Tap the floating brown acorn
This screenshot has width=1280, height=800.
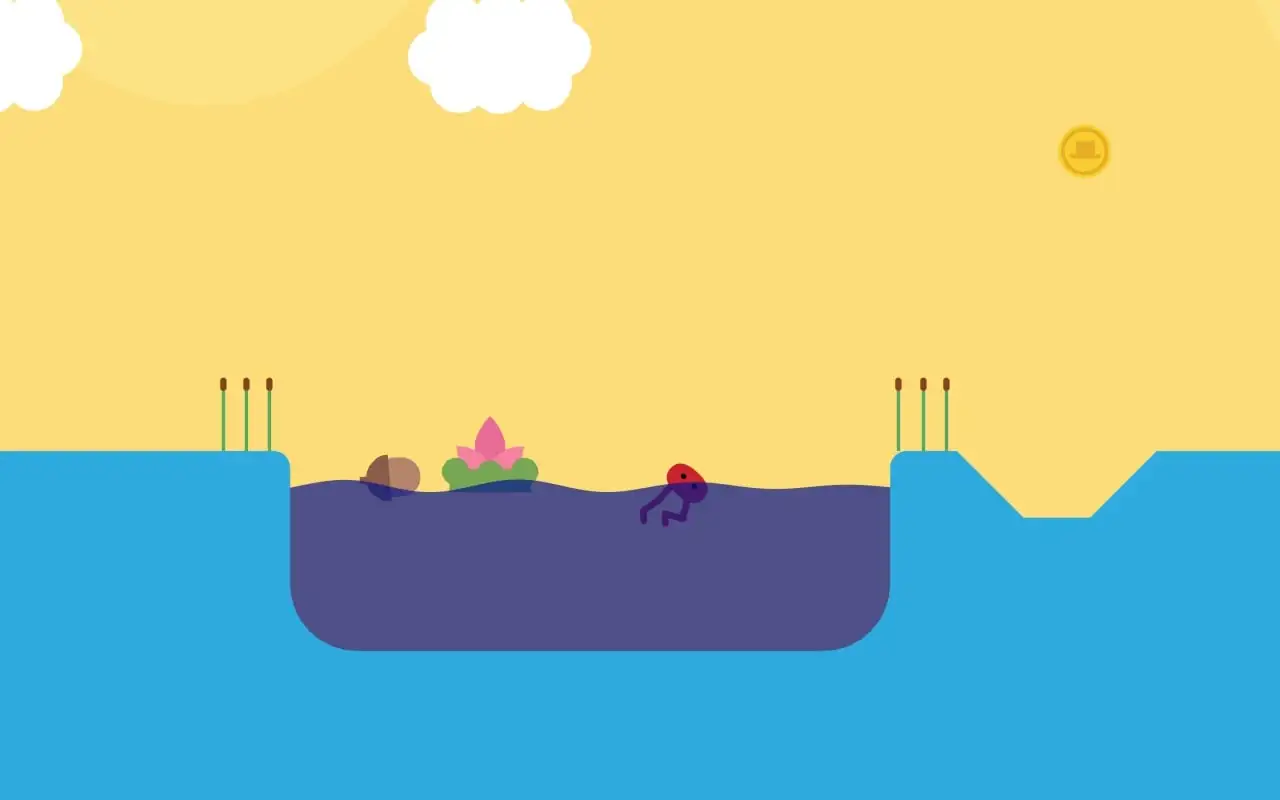pyautogui.click(x=392, y=476)
